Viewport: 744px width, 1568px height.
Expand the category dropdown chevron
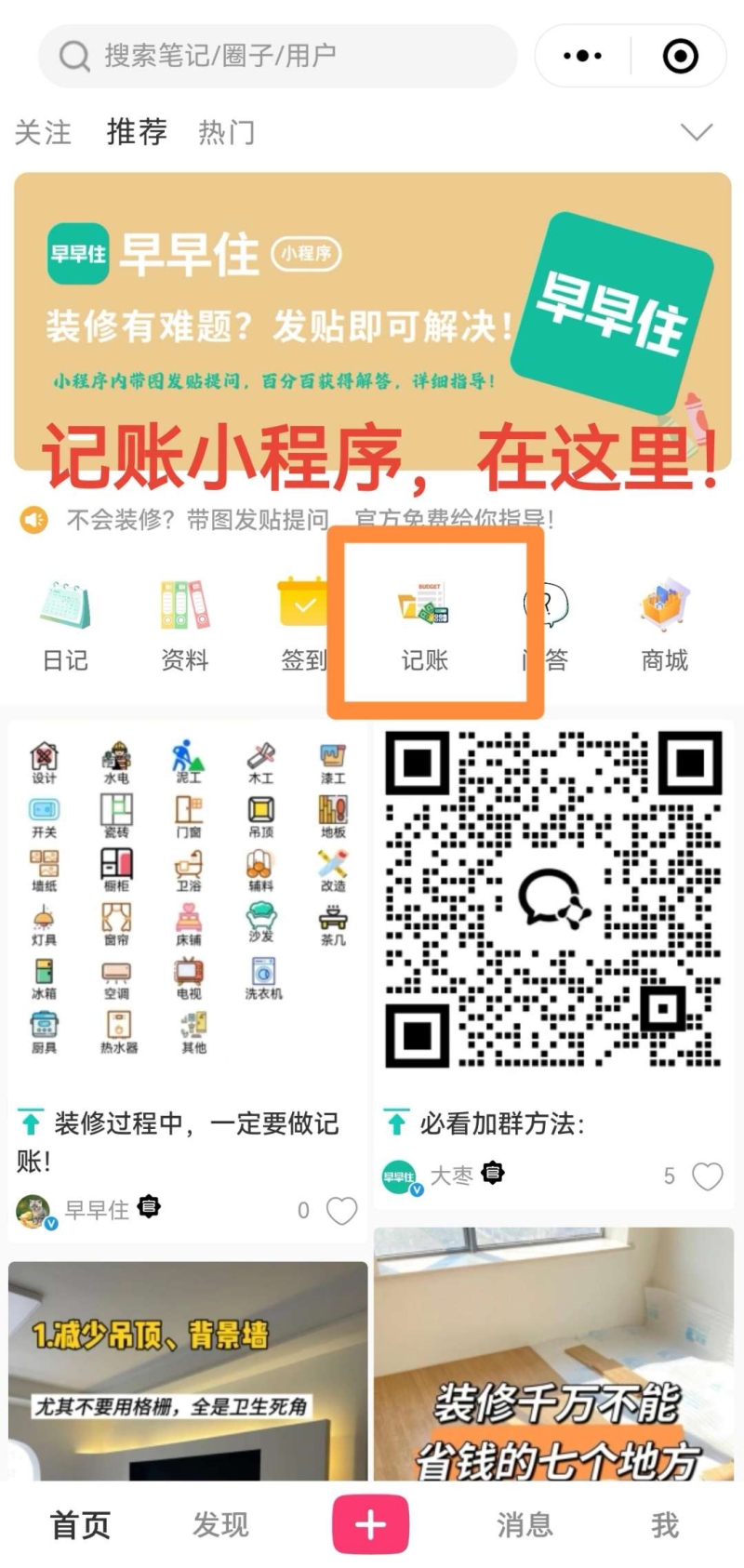coord(696,132)
